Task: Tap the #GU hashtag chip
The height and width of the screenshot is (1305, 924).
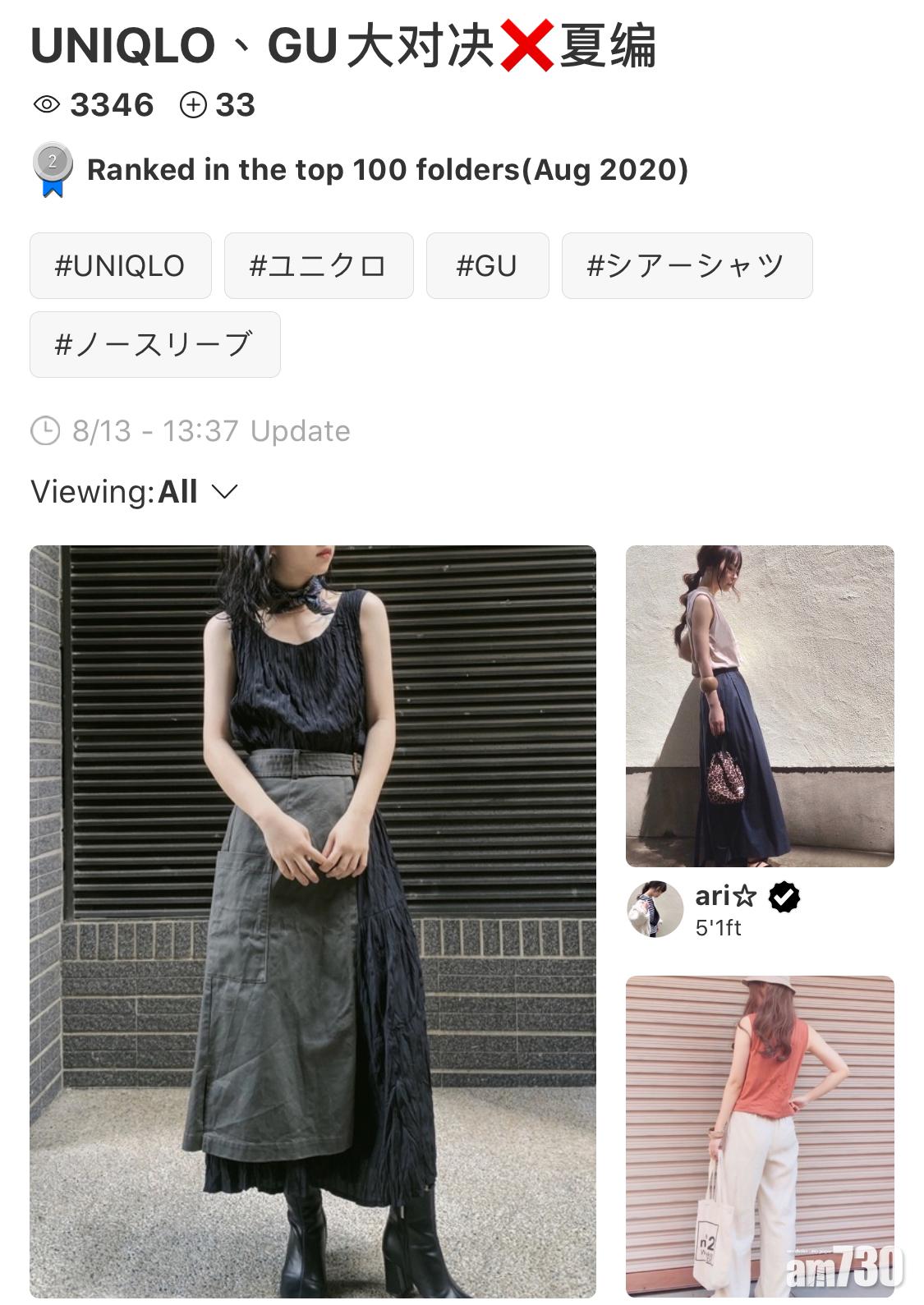Action: [487, 266]
